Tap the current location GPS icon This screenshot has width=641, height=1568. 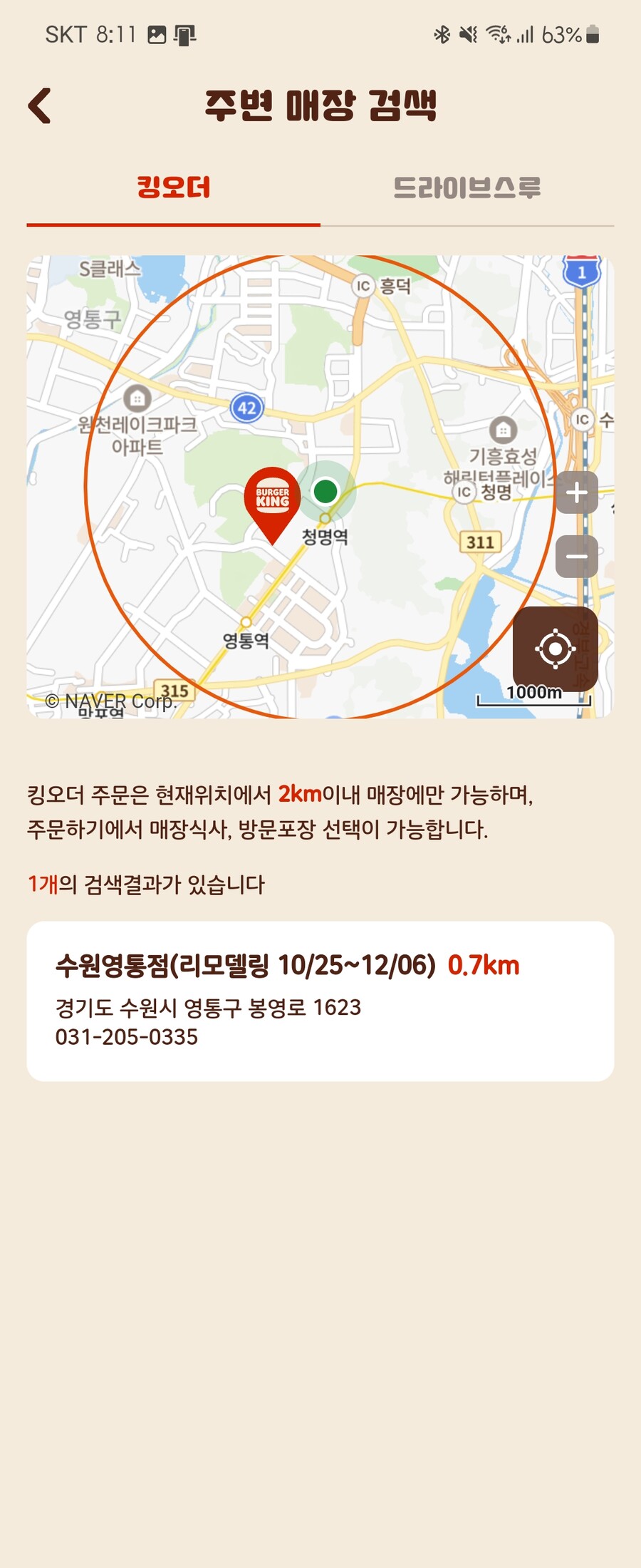point(555,649)
